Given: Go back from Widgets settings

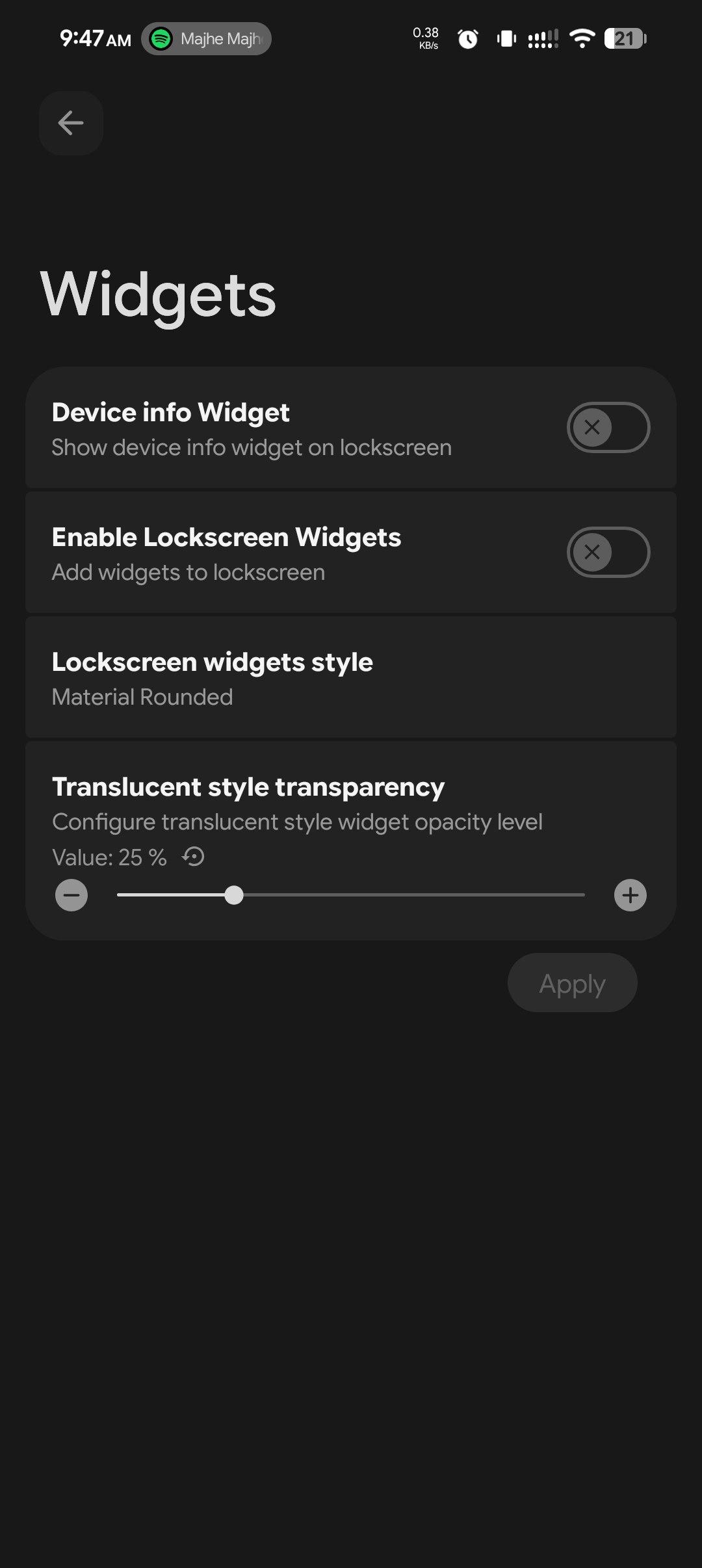Looking at the screenshot, I should [x=71, y=123].
